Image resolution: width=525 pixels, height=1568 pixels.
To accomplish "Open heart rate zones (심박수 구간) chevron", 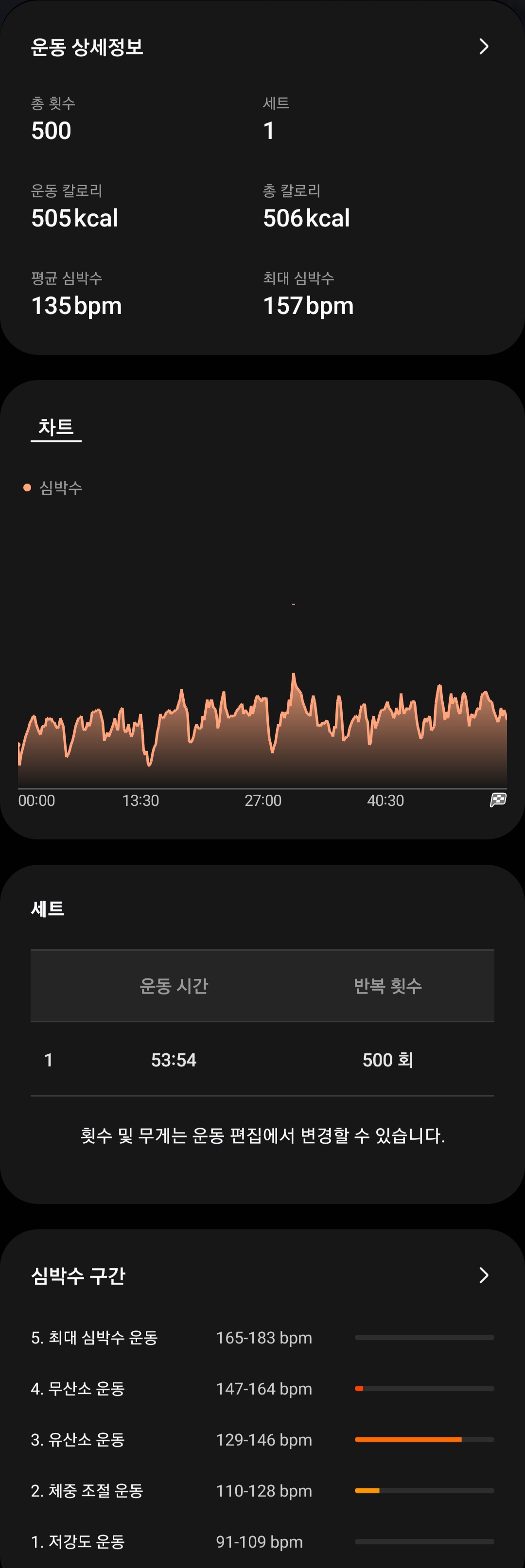I will click(x=484, y=1275).
